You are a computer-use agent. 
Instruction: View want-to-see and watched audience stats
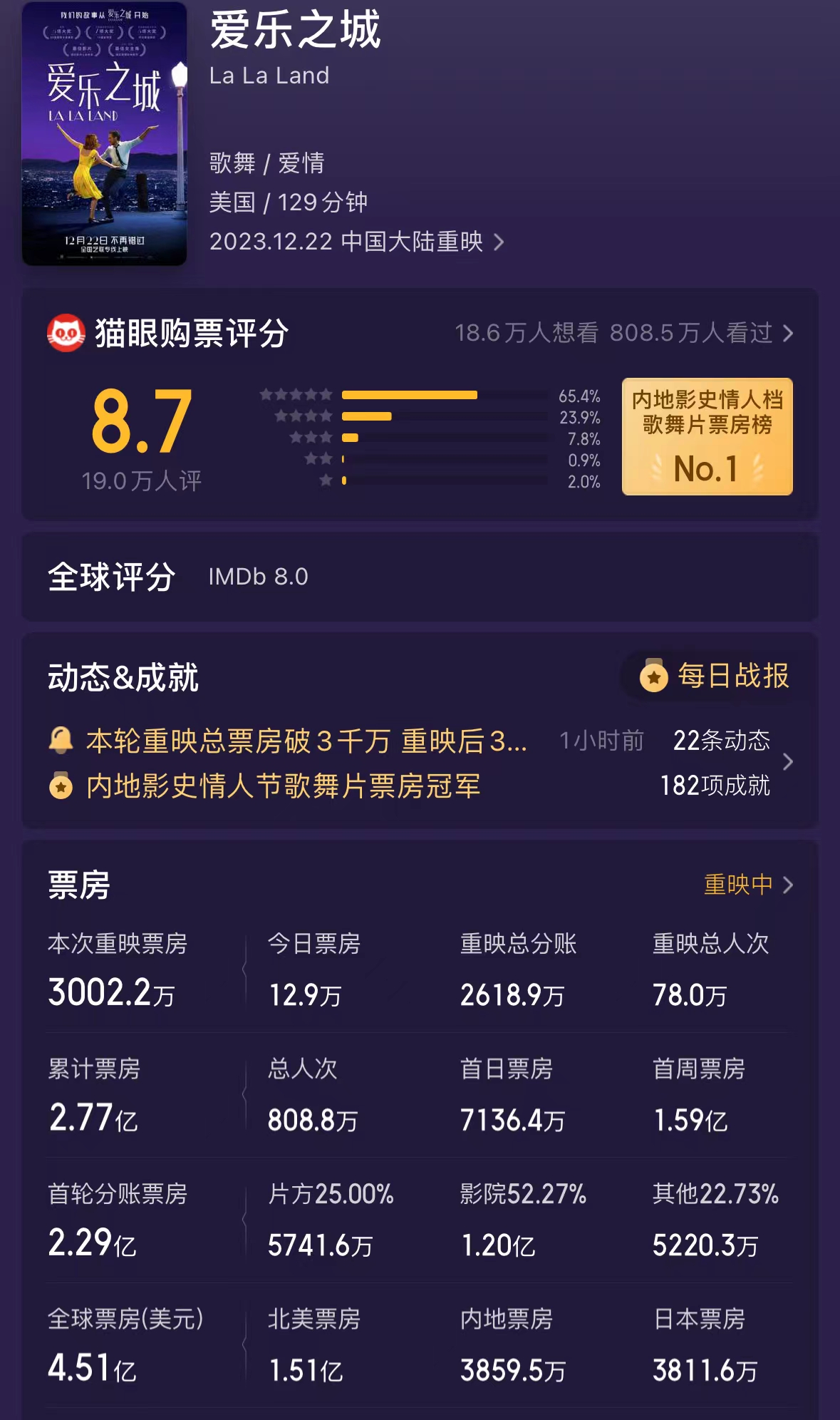623,333
